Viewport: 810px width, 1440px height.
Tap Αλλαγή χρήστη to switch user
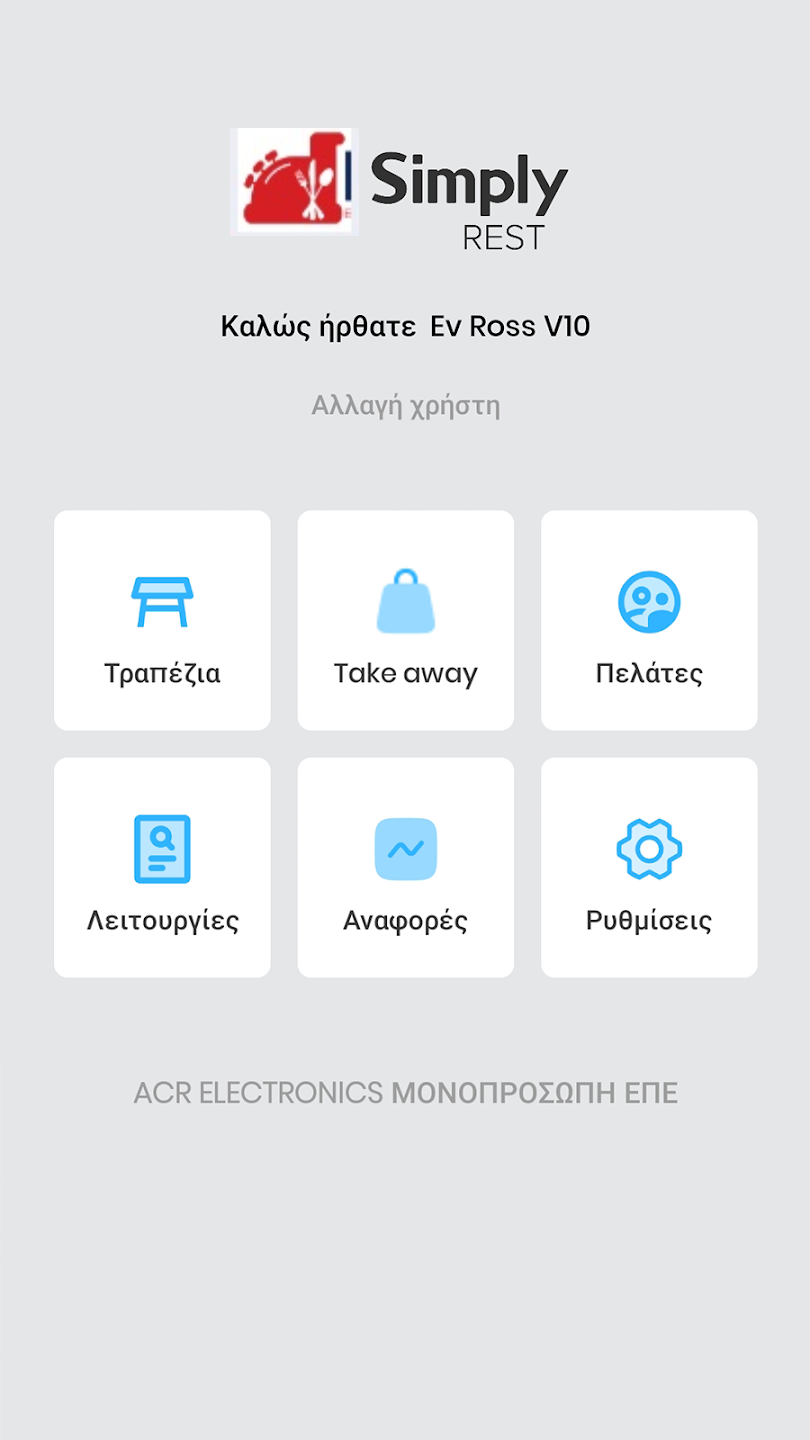click(x=405, y=405)
